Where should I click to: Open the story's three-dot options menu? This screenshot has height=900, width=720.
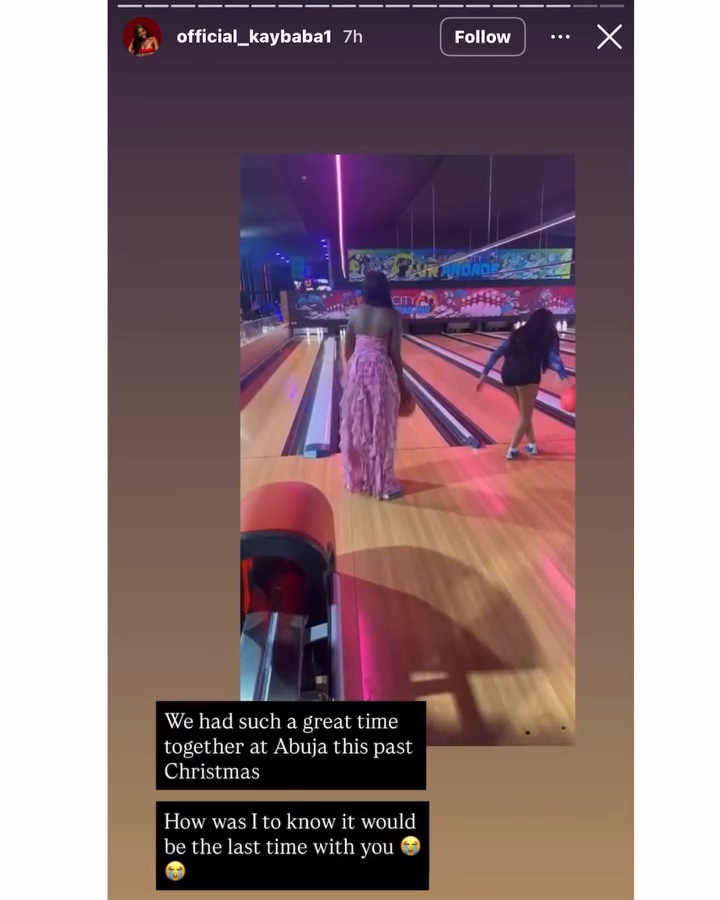click(560, 37)
